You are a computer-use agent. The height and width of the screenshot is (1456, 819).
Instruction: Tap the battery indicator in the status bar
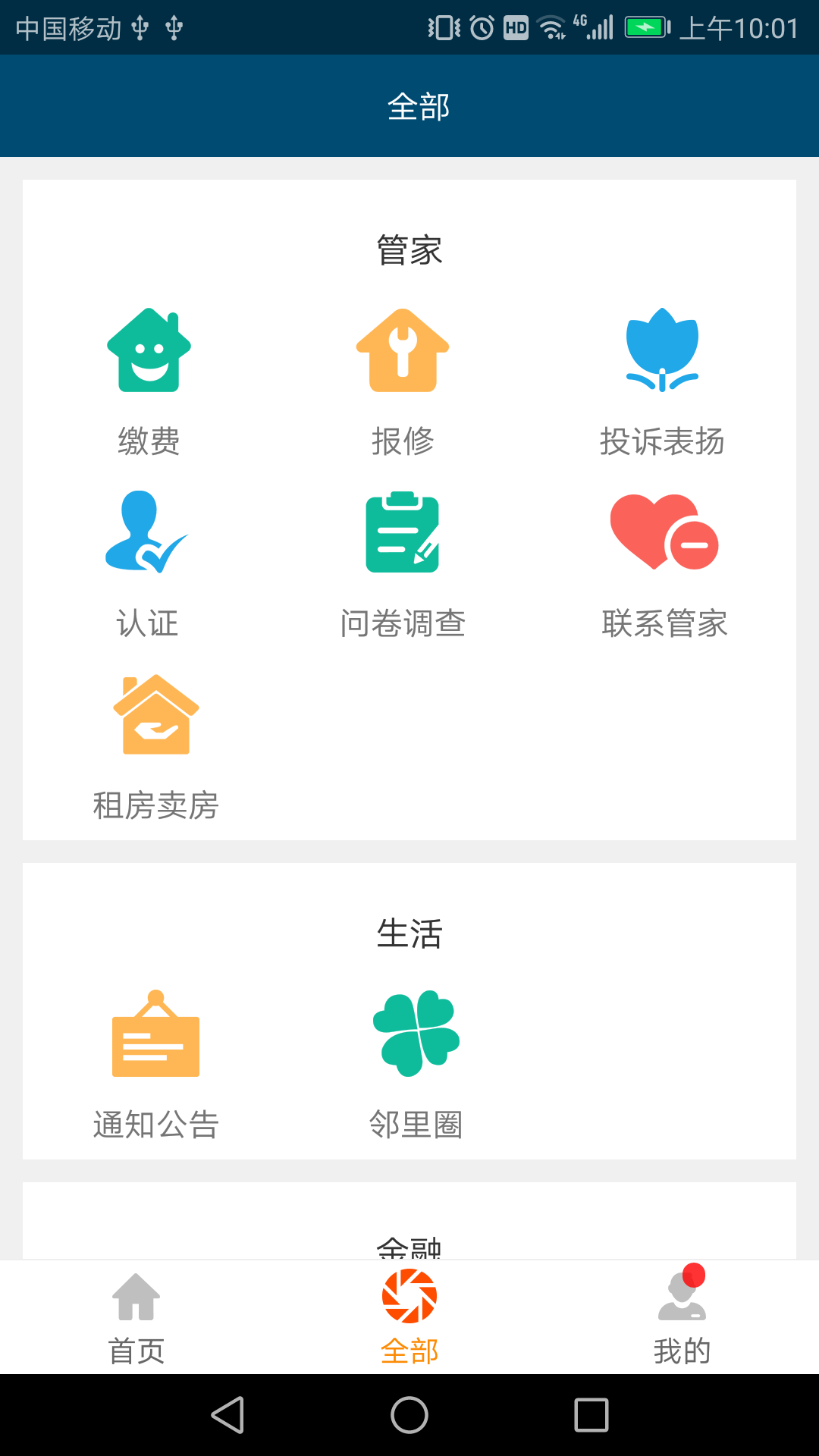click(x=646, y=25)
